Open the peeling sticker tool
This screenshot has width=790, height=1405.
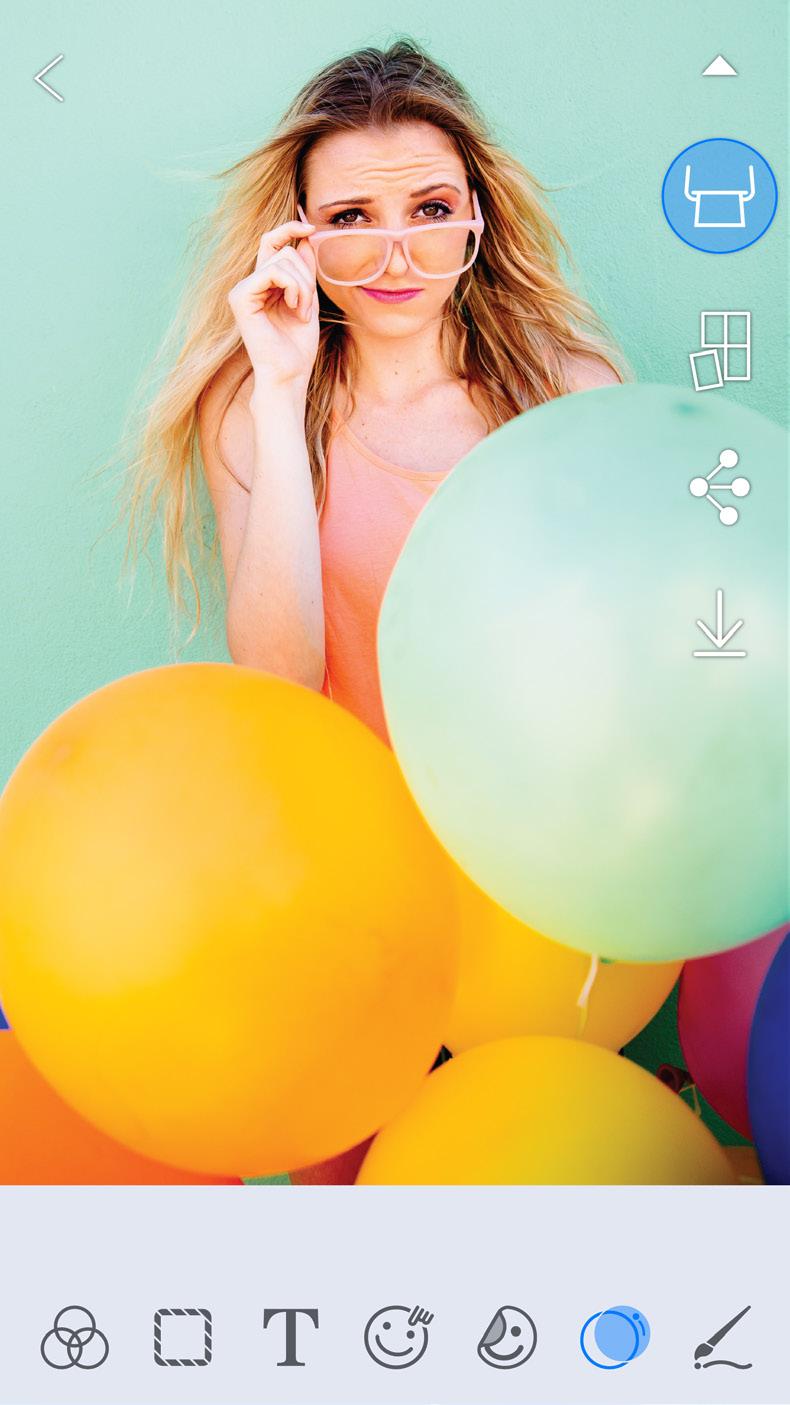click(507, 1337)
